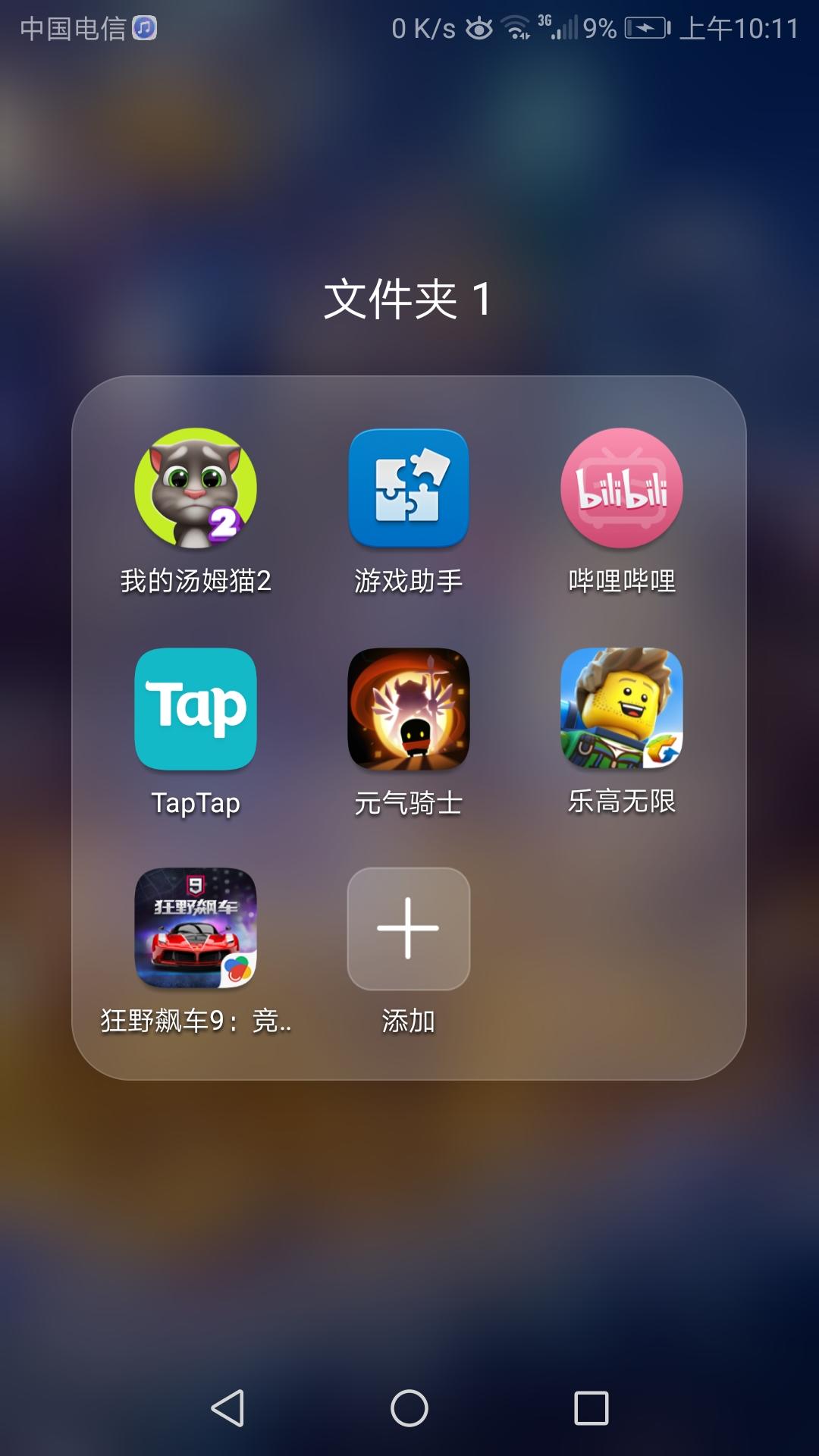Screen dimensions: 819x1456
Task: Open 元气骑士 game
Action: [409, 708]
